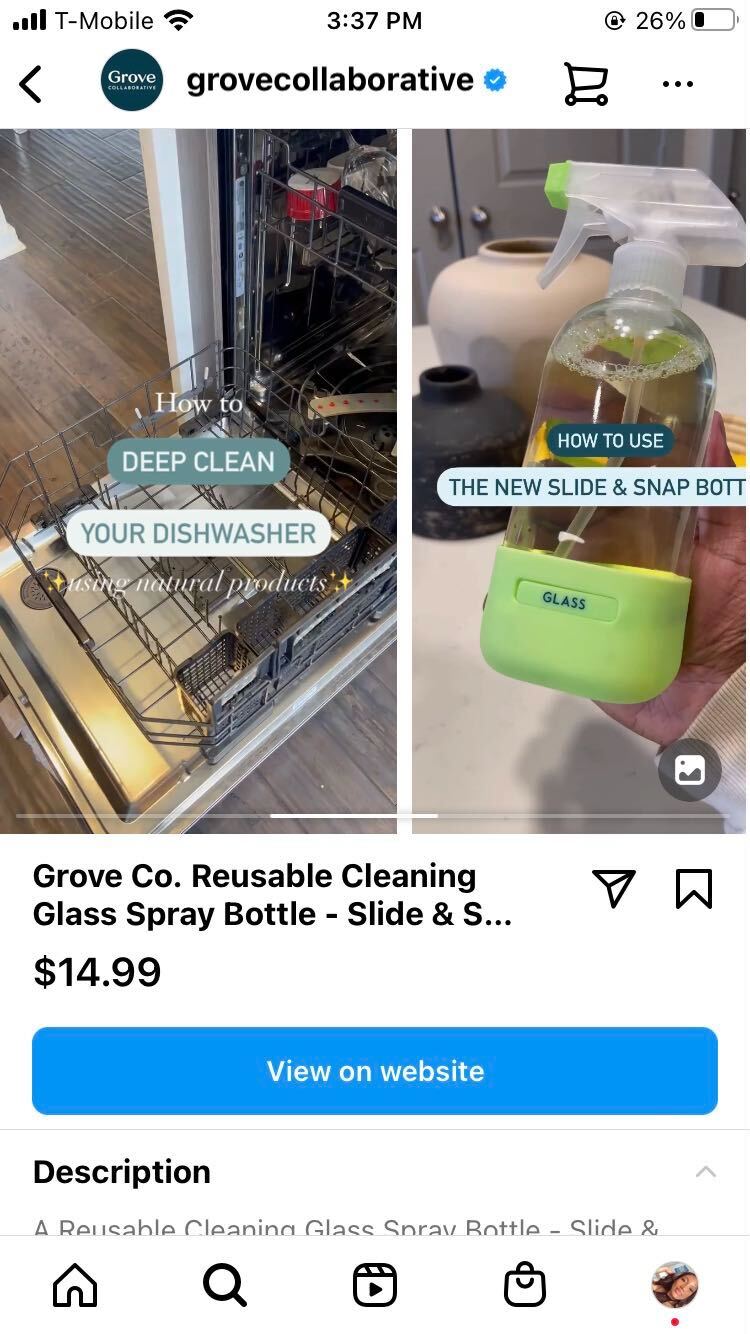Open your profile tab

pyautogui.click(x=675, y=1285)
